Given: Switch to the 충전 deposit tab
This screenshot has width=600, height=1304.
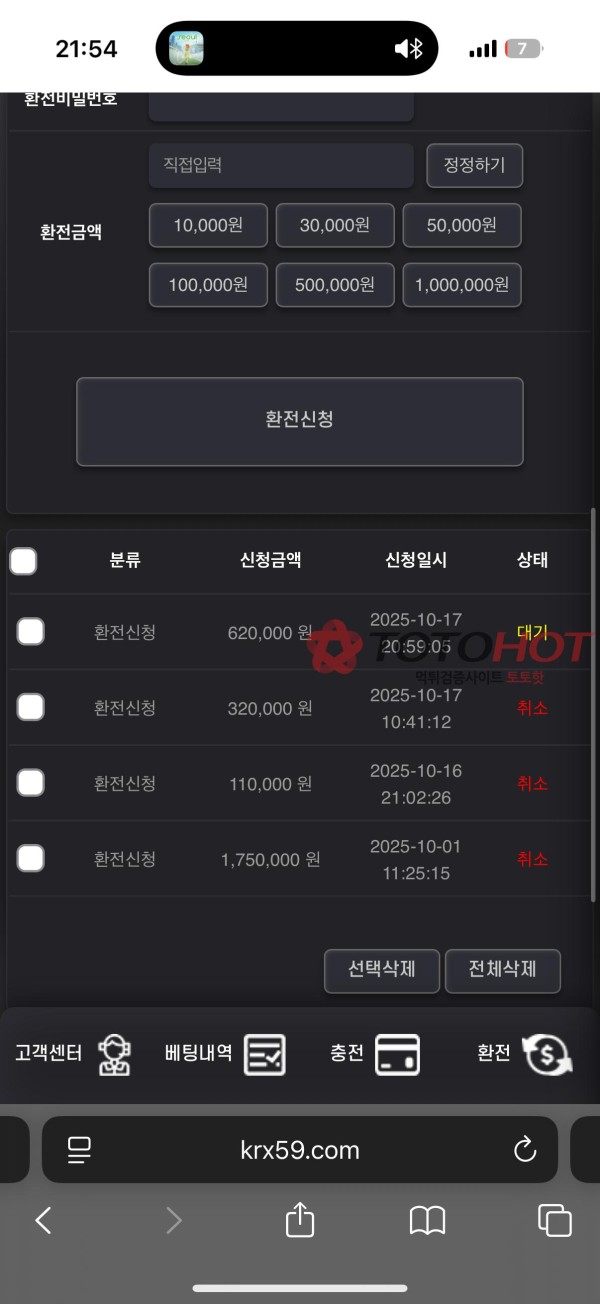Looking at the screenshot, I should [374, 1054].
